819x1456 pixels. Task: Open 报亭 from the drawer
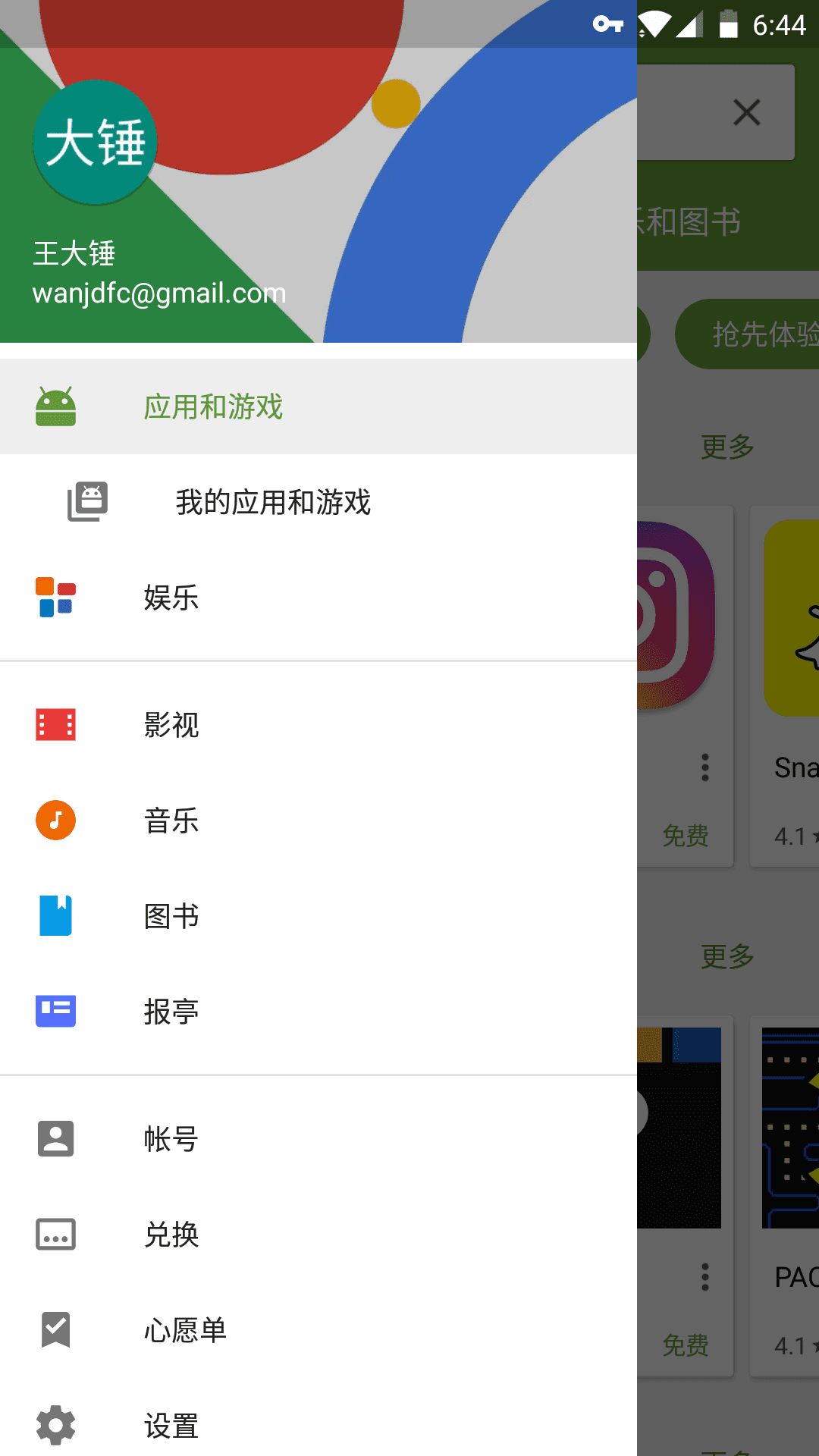point(171,1012)
